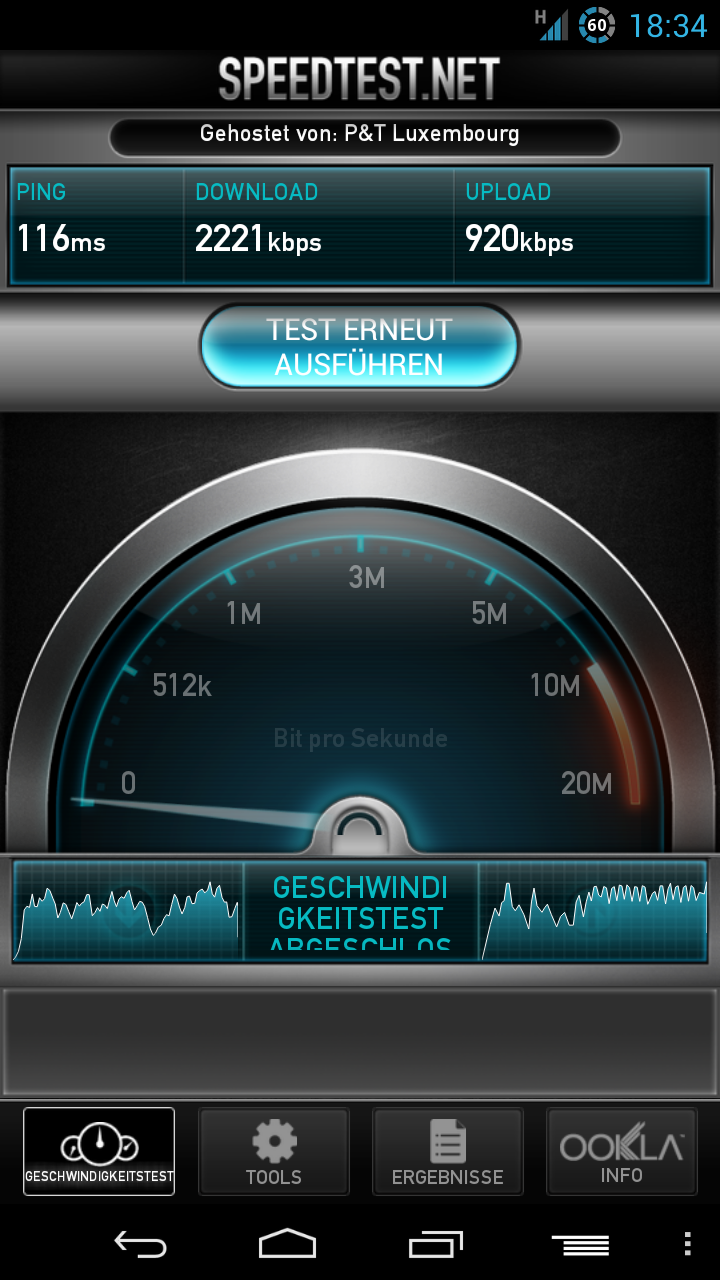This screenshot has width=720, height=1280.
Task: Select the Geschwindigkeitstest tab
Action: 99,1151
